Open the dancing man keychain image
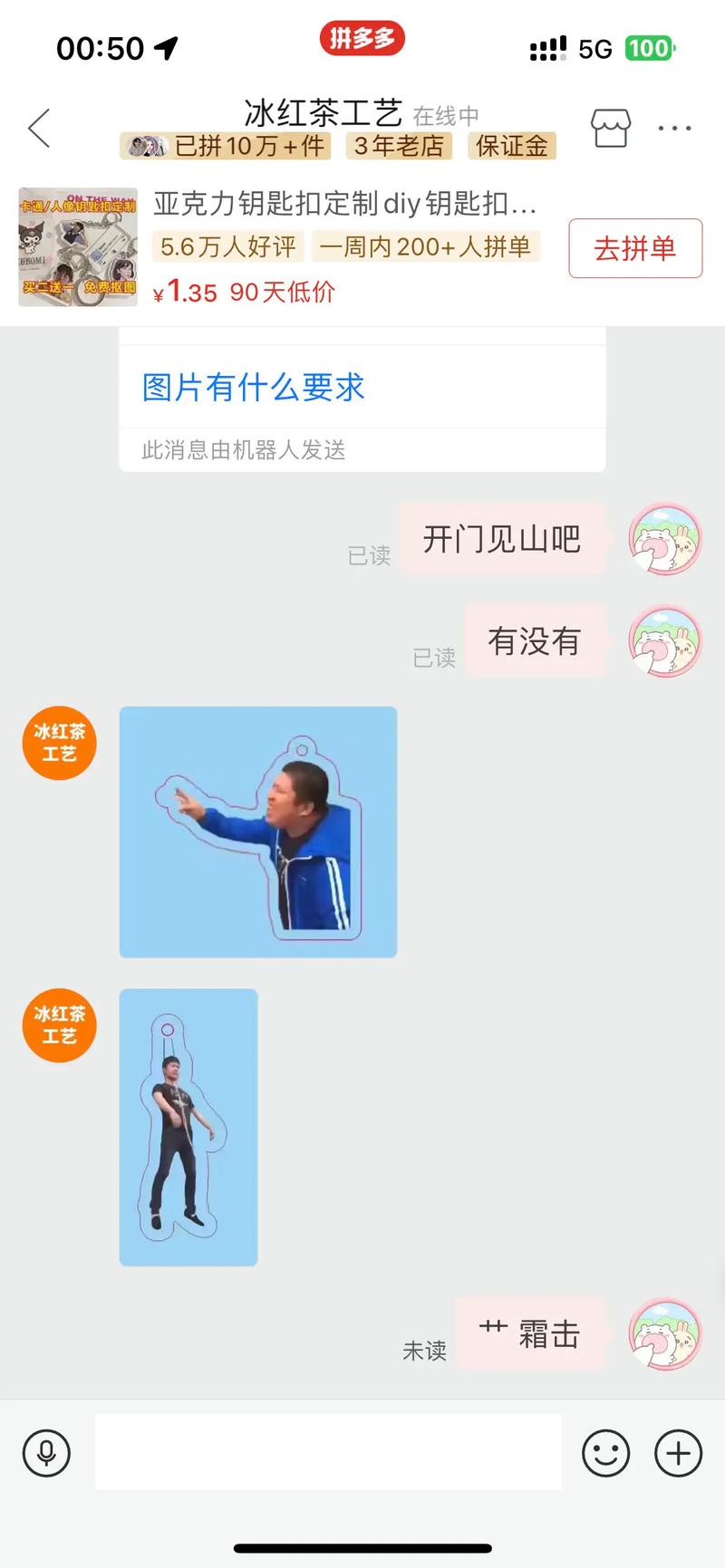Image resolution: width=725 pixels, height=1568 pixels. coord(188,1127)
